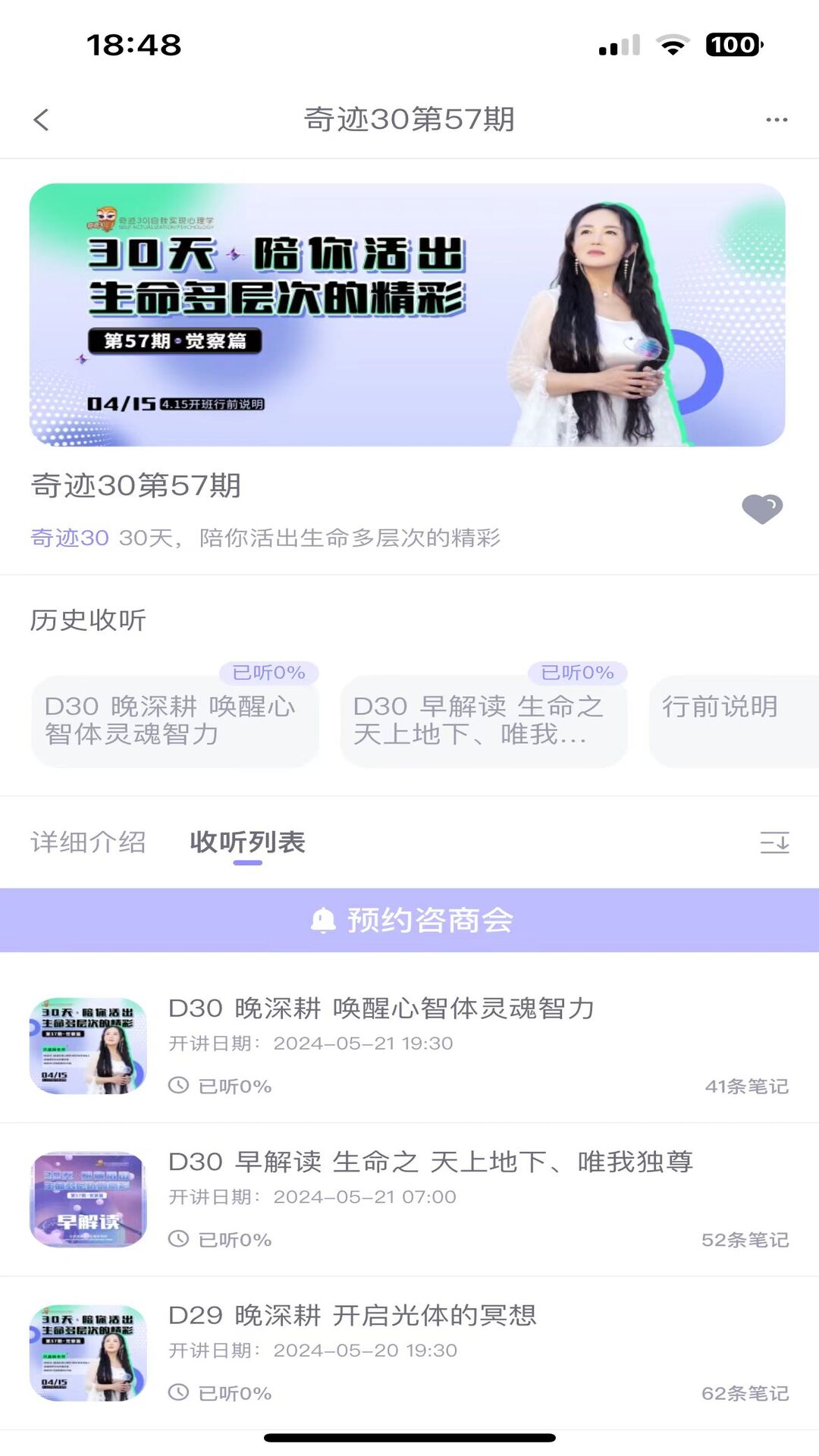Open the 行前说明 history card

[733, 720]
